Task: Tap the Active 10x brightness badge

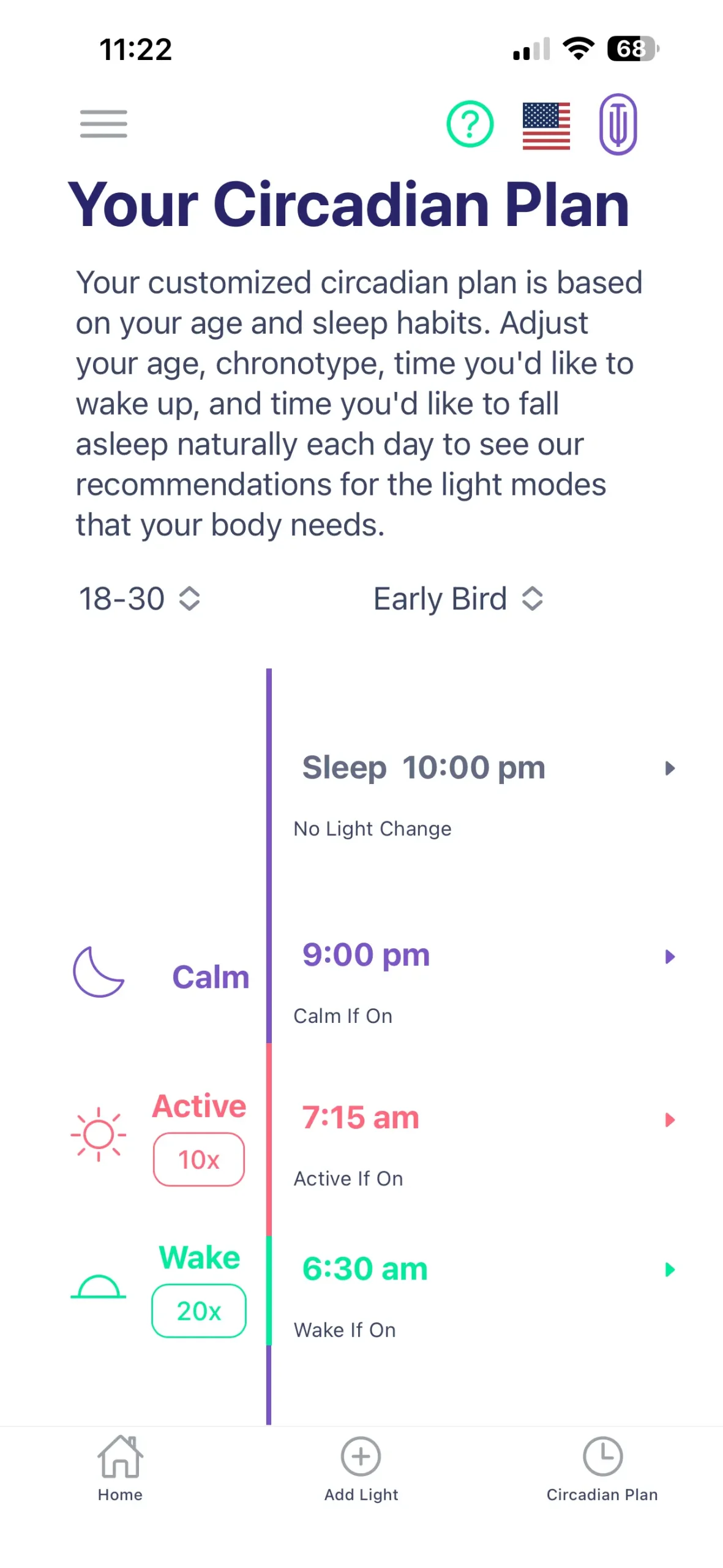Action: coord(198,1159)
